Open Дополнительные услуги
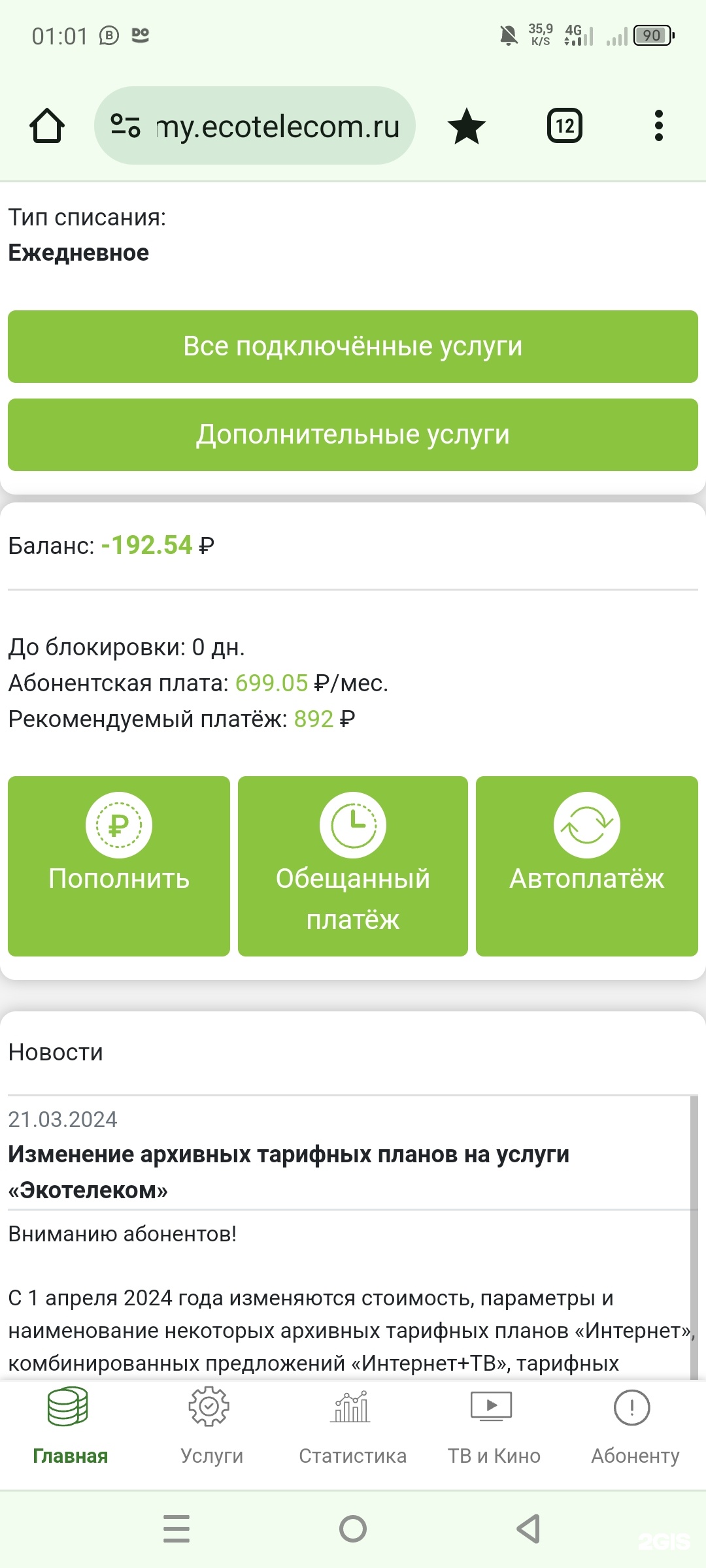This screenshot has height=1568, width=706. click(x=353, y=434)
